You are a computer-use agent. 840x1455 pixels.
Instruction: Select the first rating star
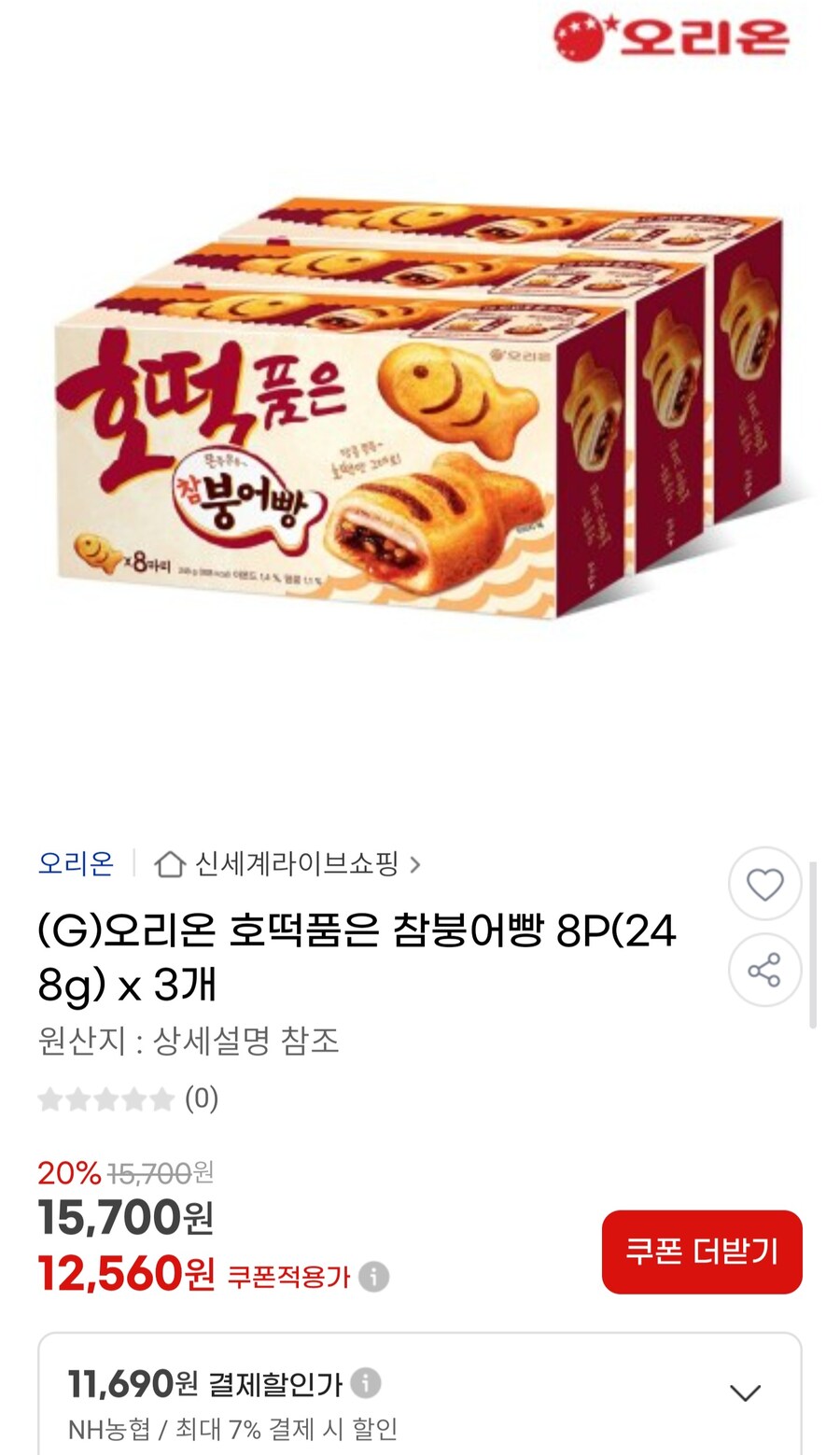49,1099
